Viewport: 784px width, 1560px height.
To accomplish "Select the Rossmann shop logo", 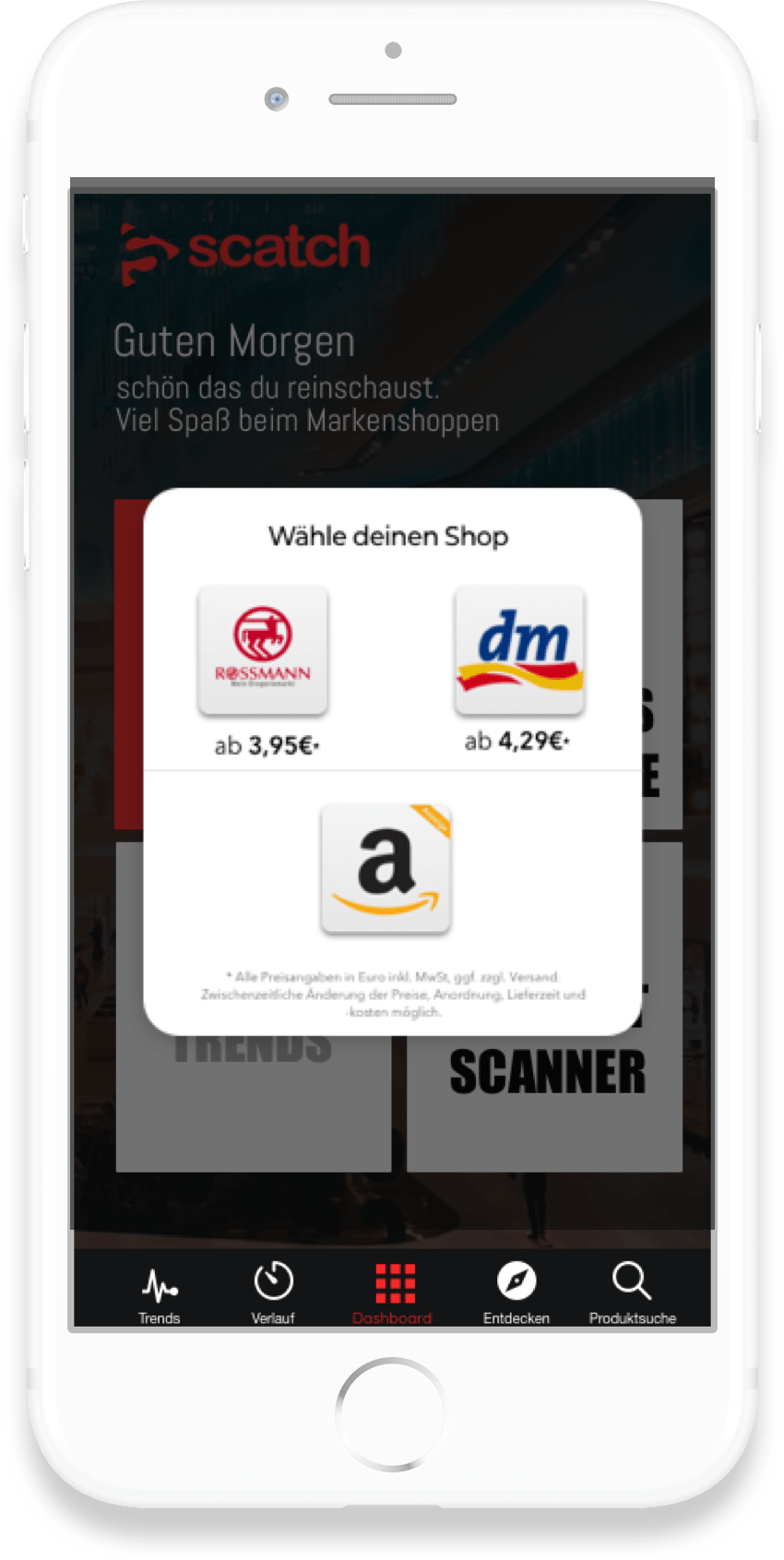I will tap(263, 651).
